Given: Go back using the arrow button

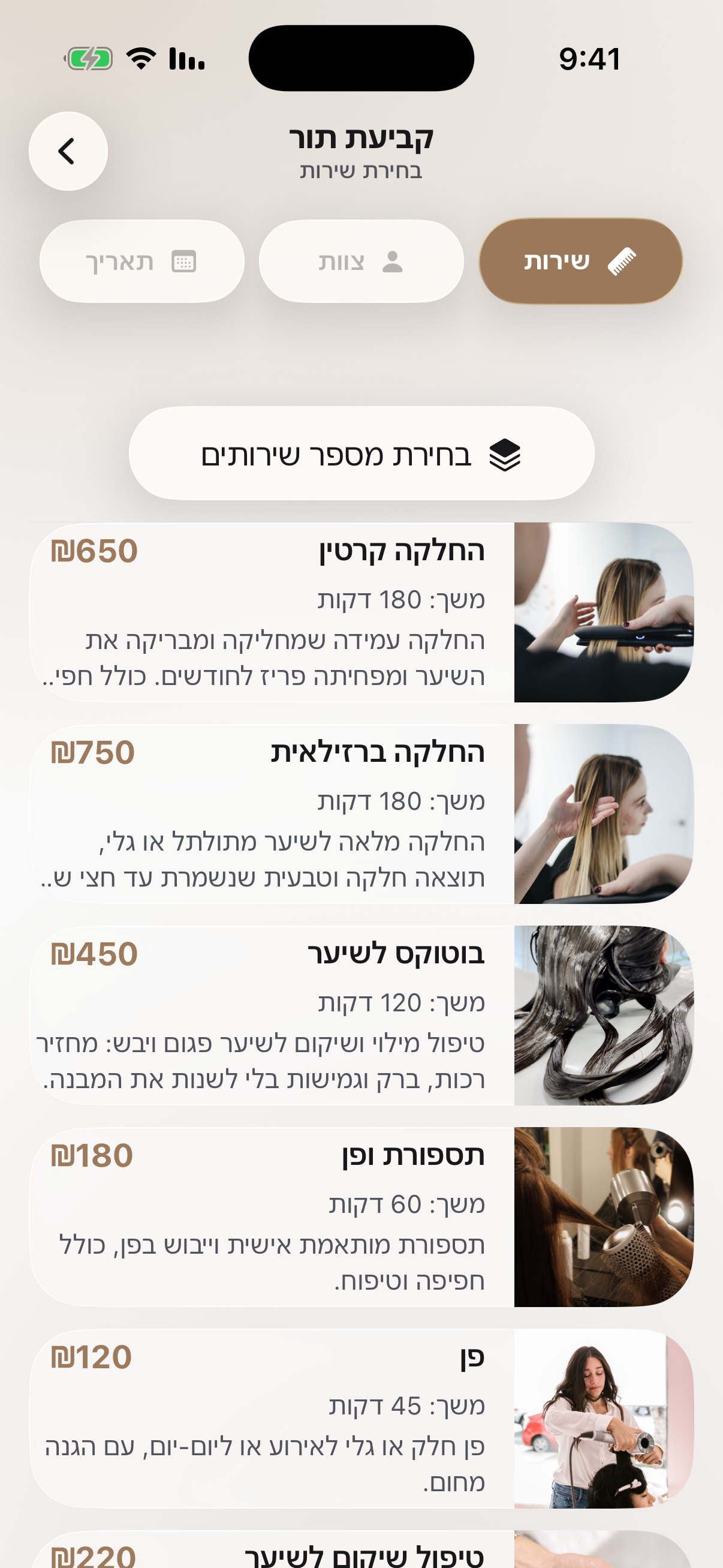Looking at the screenshot, I should (x=68, y=151).
